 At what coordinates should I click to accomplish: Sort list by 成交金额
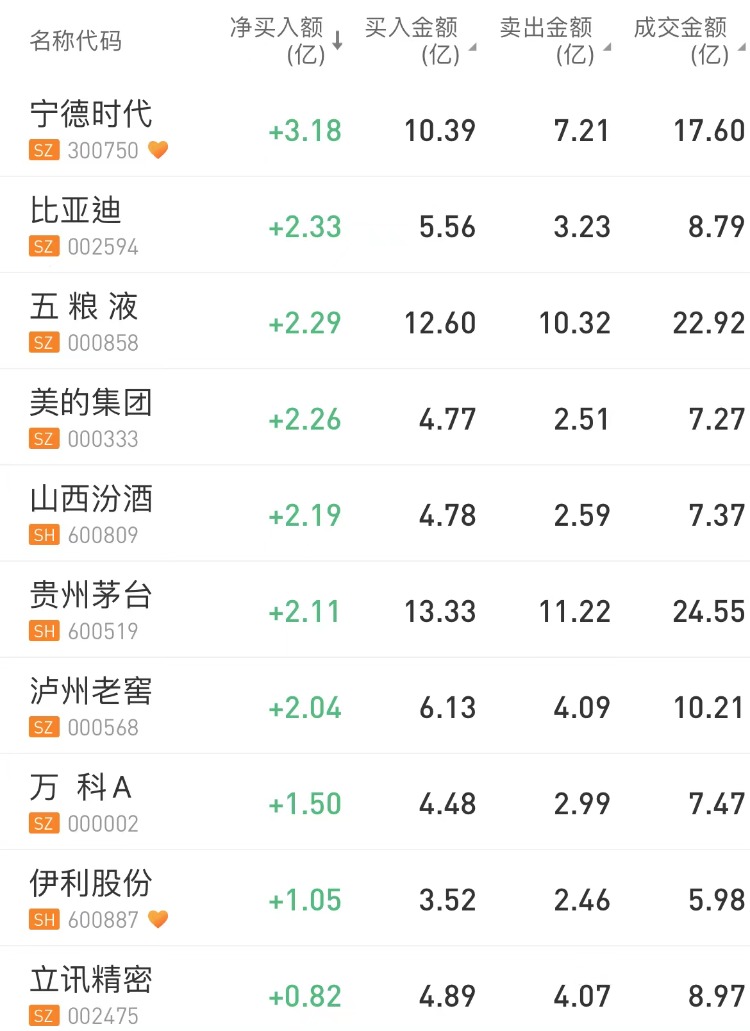pyautogui.click(x=688, y=41)
